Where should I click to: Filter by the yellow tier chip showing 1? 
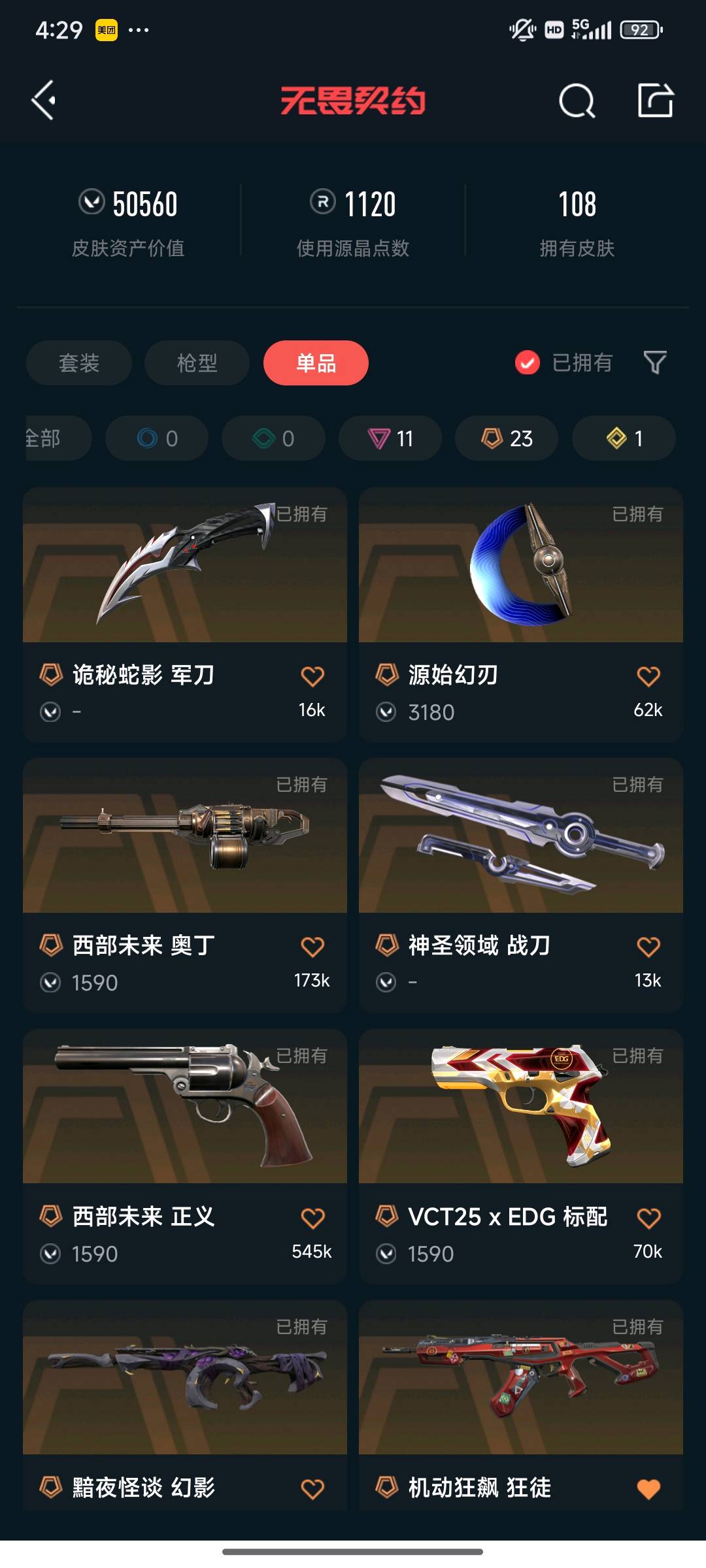pyautogui.click(x=624, y=438)
